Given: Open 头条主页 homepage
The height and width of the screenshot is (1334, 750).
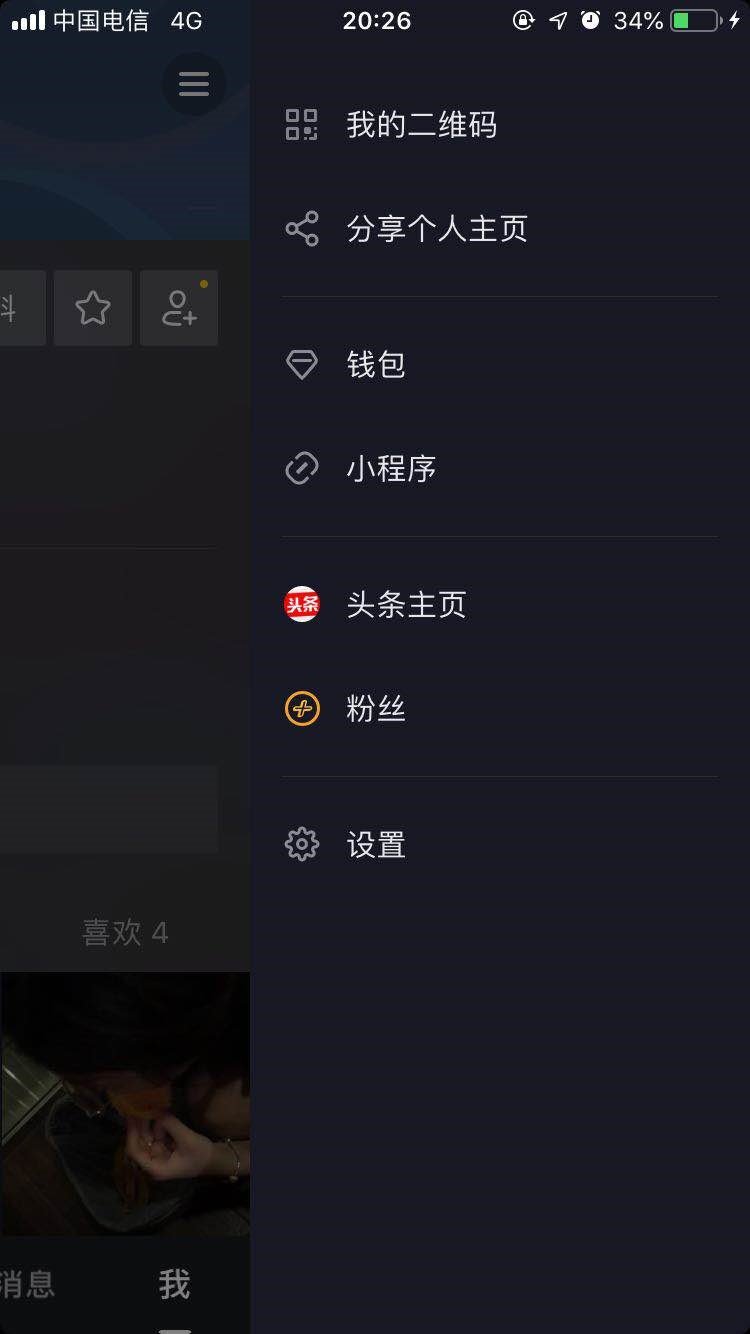Looking at the screenshot, I should pos(405,605).
